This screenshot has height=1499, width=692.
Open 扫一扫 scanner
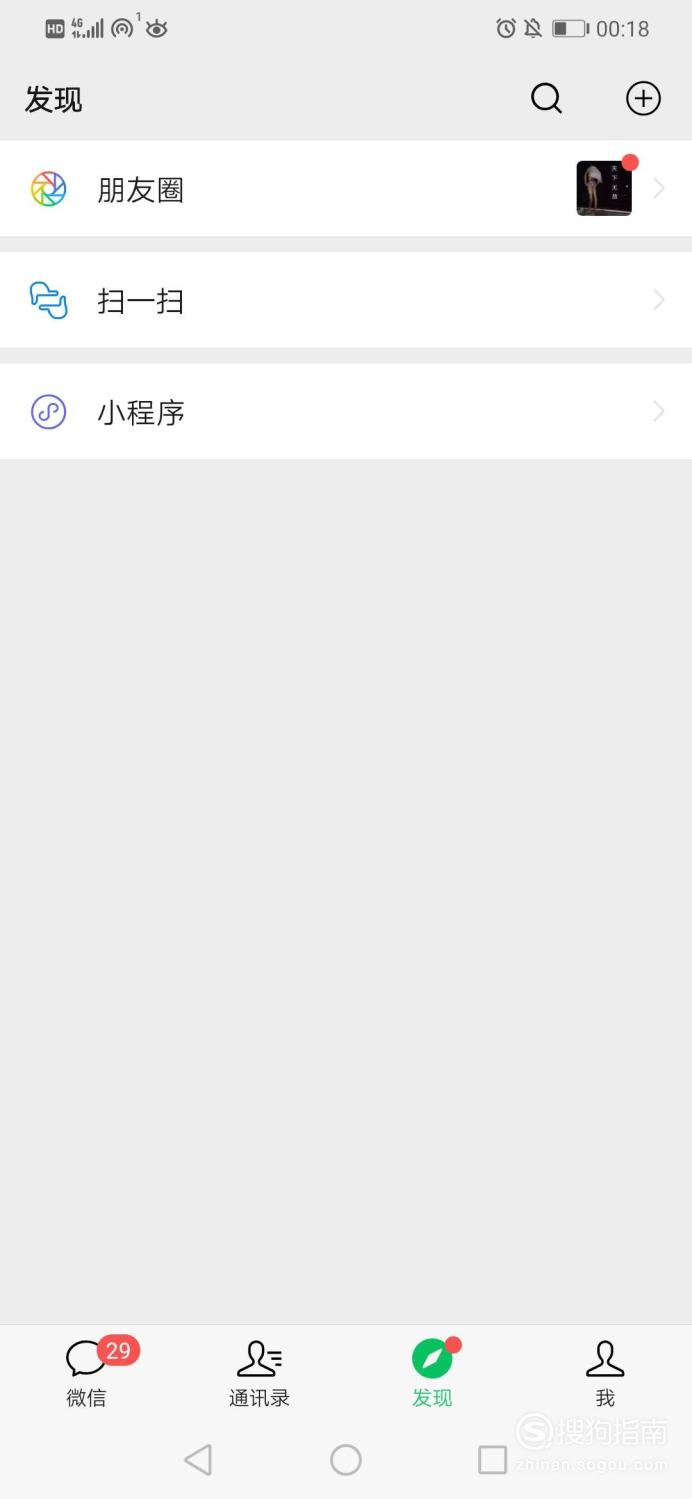coord(346,300)
